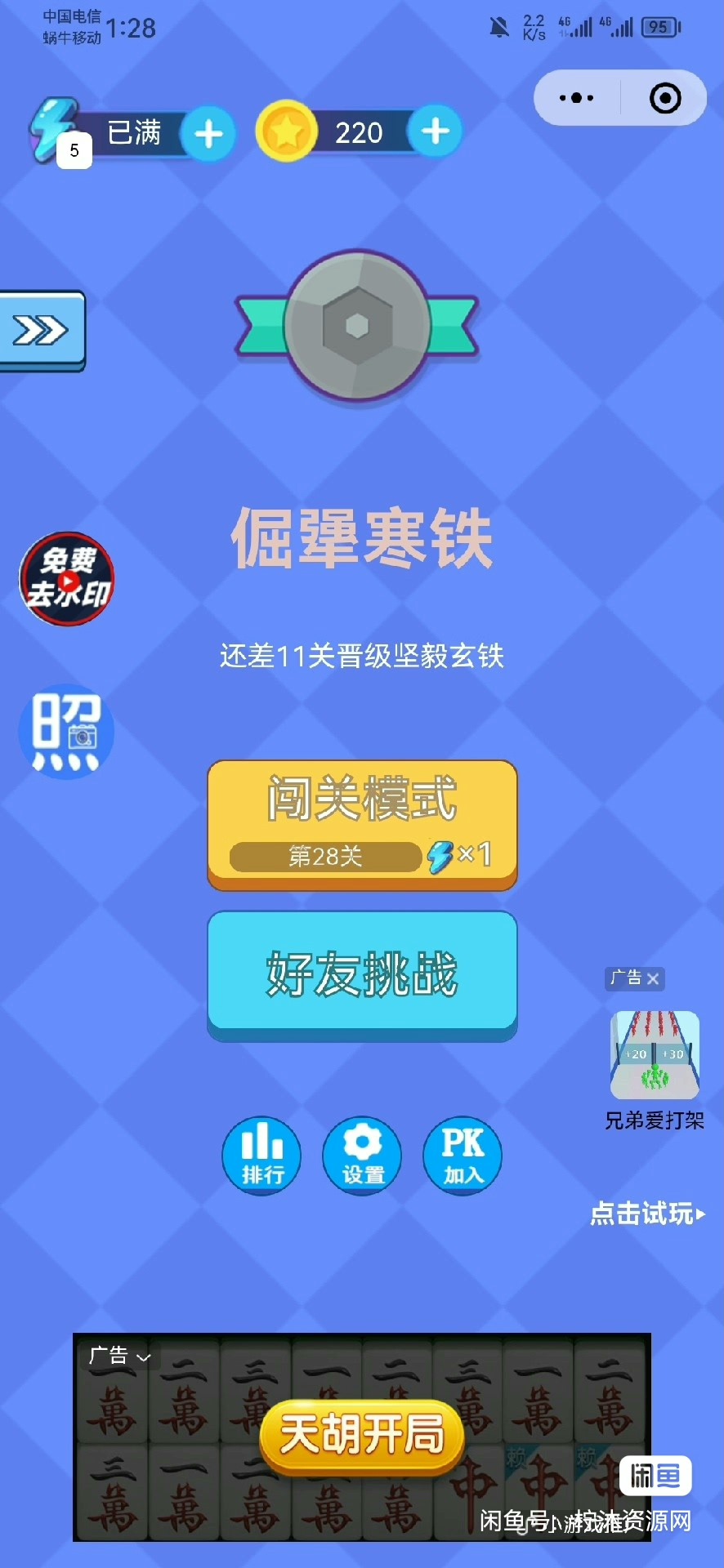Screen dimensions: 724x1568
Task: Close the mini program with the circle button
Action: tap(664, 98)
